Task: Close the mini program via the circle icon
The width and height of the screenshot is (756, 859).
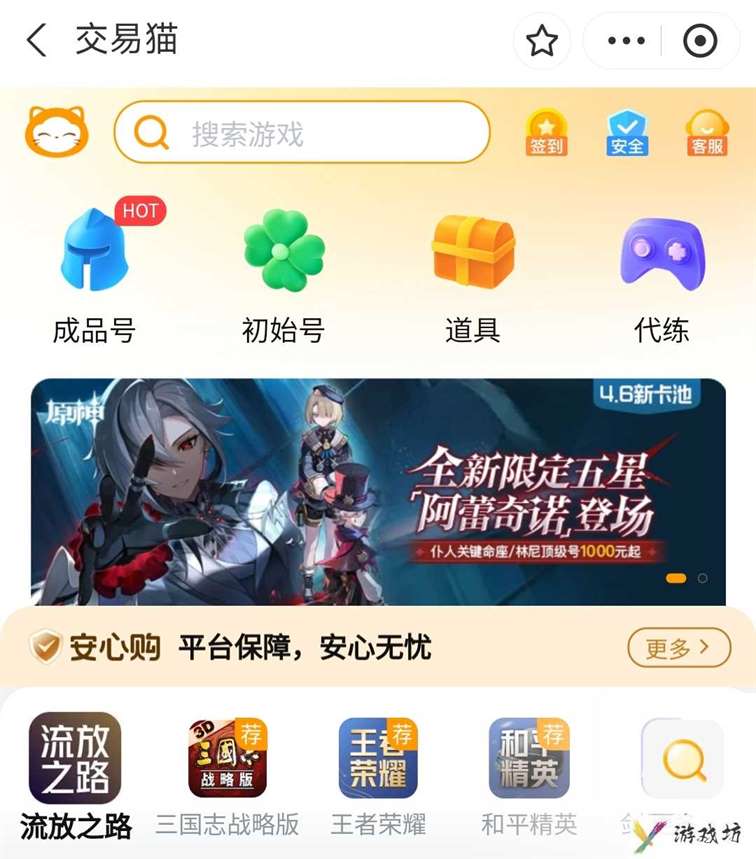Action: (699, 41)
